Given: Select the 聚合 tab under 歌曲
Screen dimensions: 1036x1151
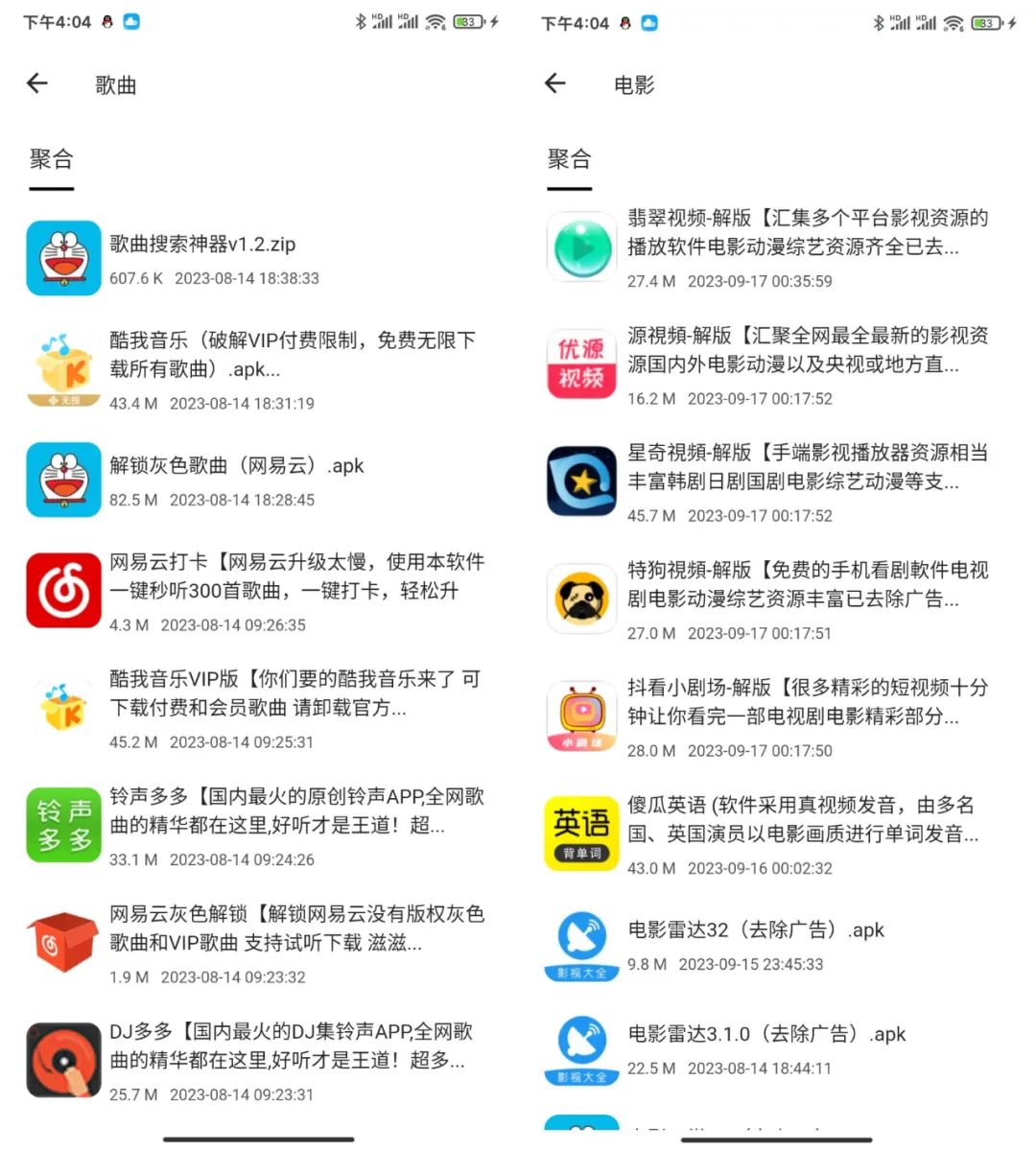Looking at the screenshot, I should click(x=51, y=160).
